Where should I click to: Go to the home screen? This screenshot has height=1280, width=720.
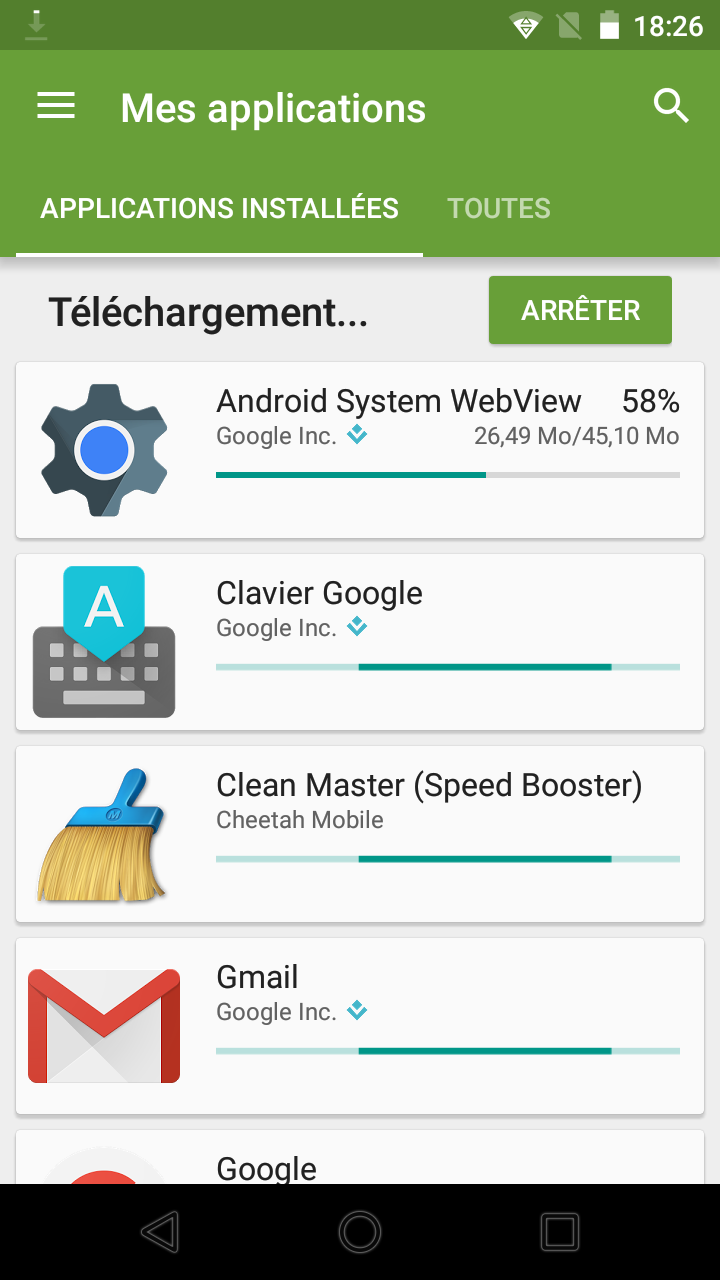tap(360, 1232)
